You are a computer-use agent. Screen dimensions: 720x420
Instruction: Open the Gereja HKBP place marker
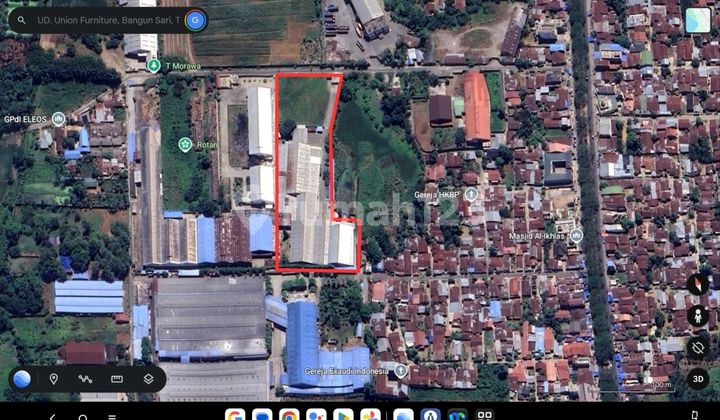click(470, 194)
